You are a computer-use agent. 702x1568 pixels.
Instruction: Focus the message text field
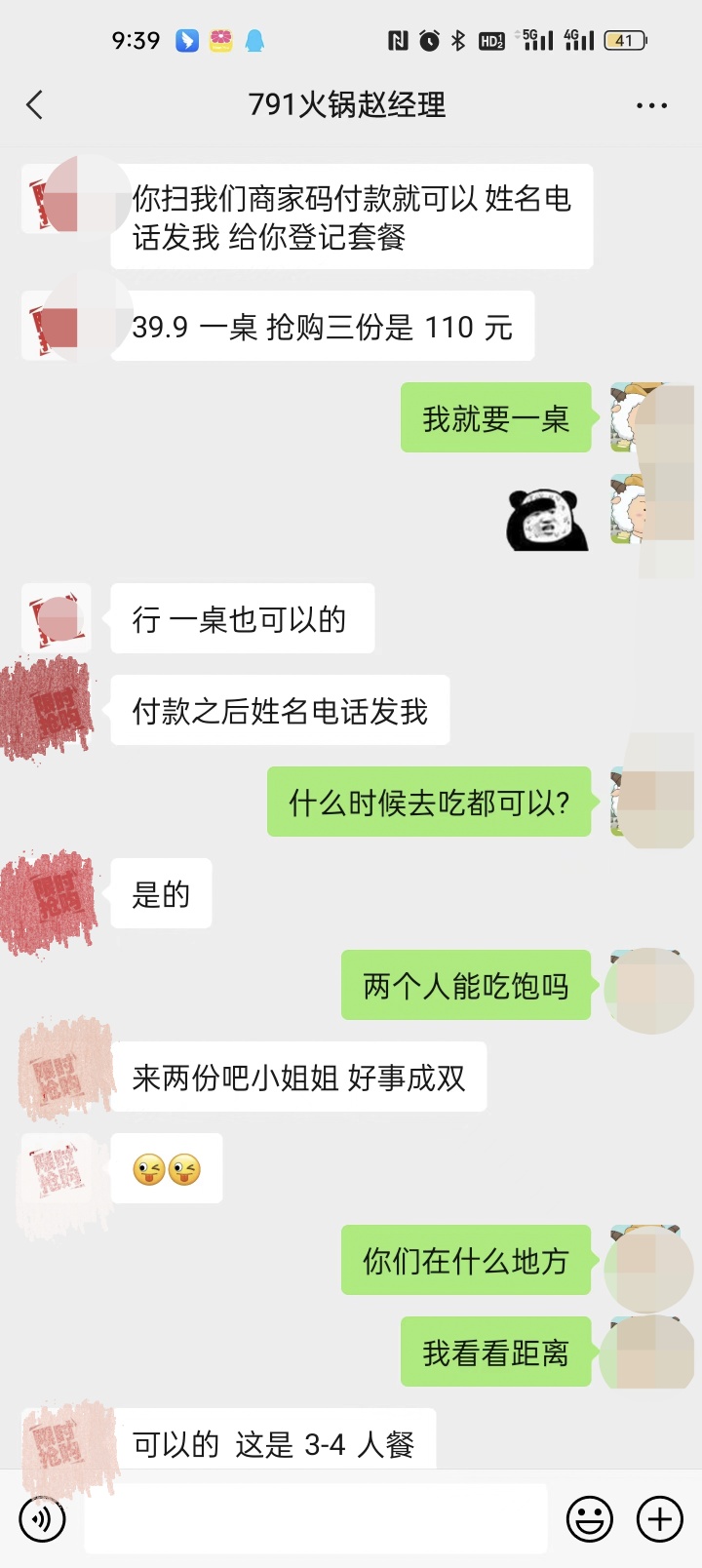[x=315, y=1518]
